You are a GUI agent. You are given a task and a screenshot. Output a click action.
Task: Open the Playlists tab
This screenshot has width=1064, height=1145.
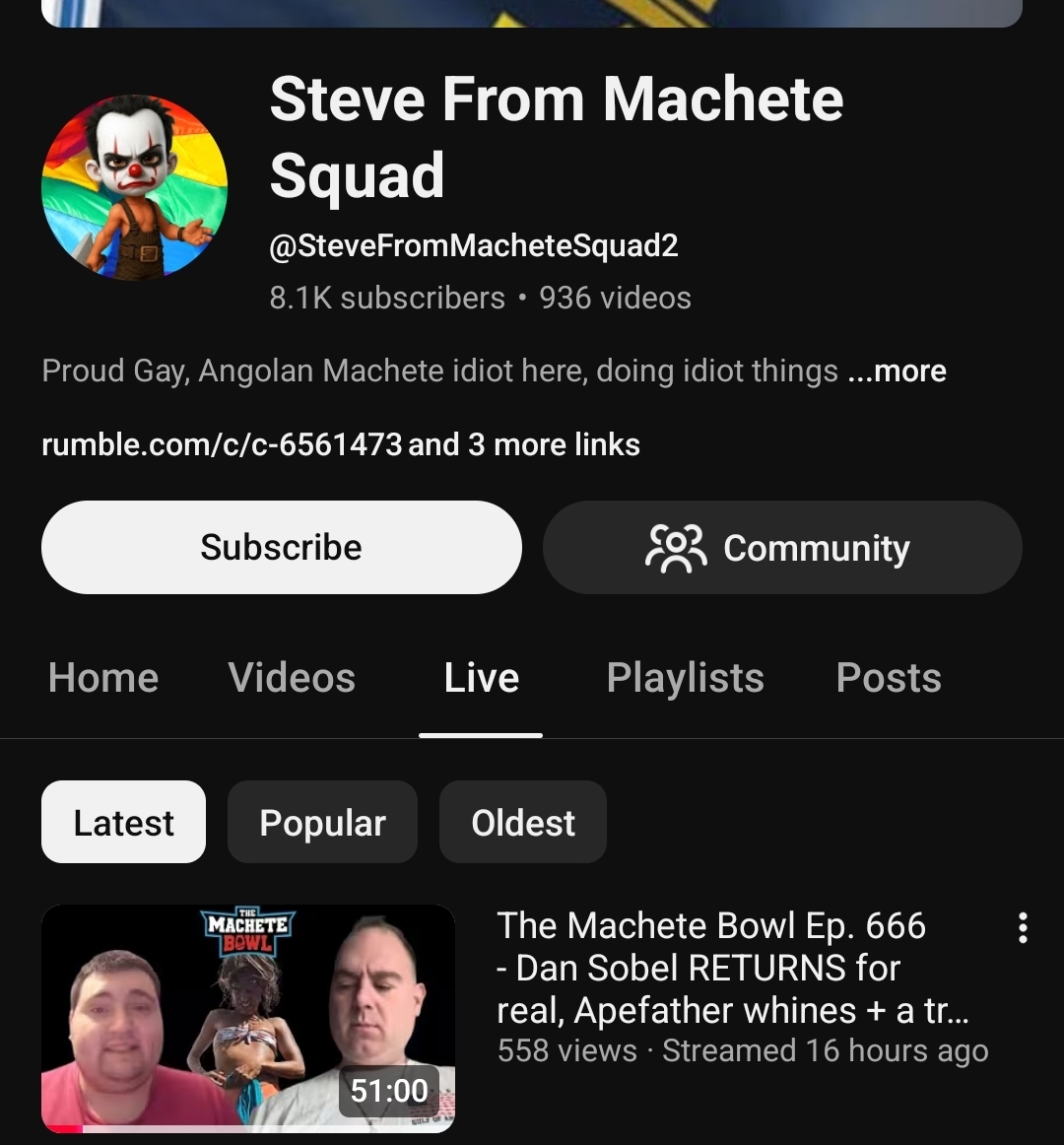coord(685,678)
